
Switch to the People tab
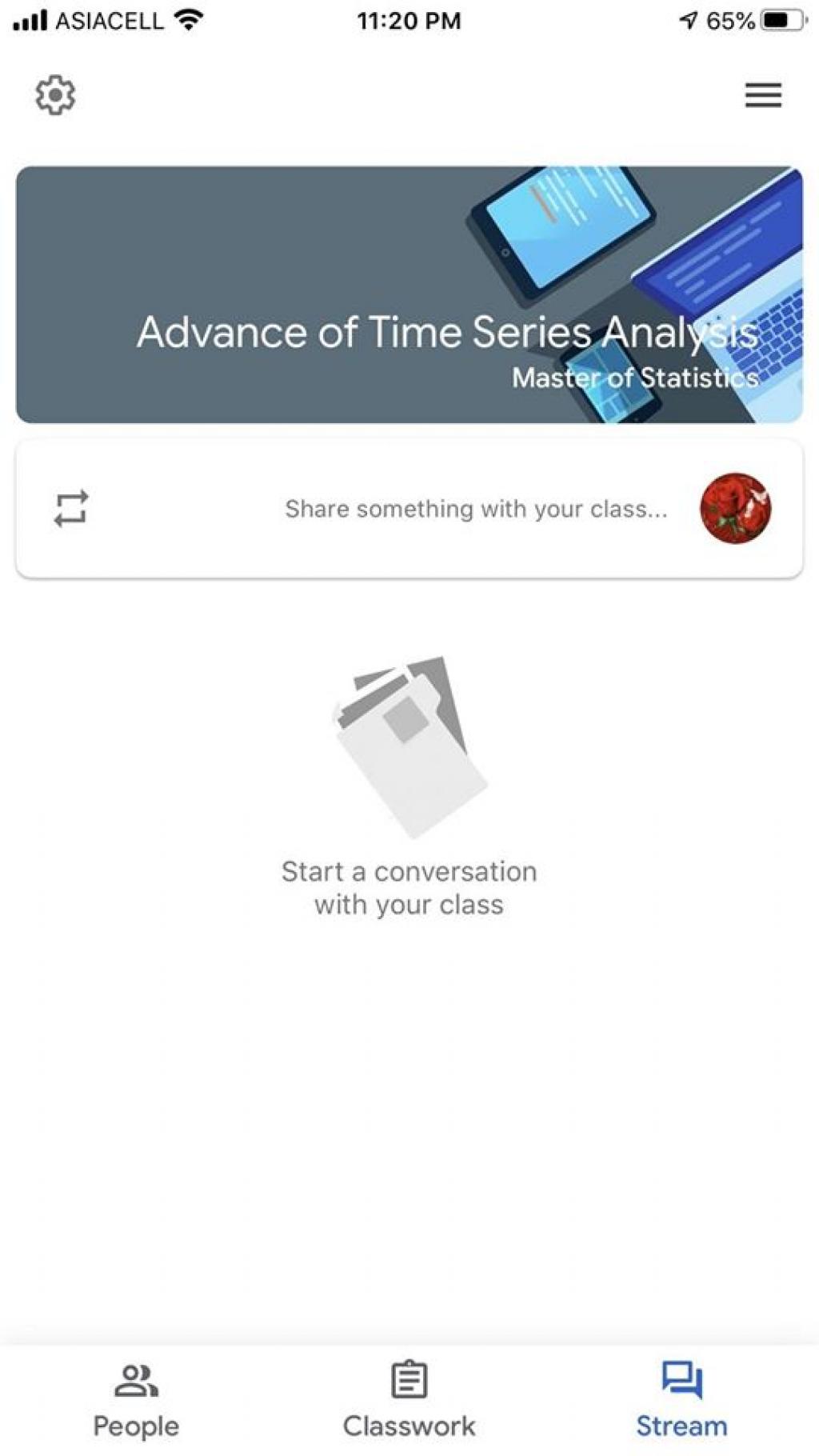coord(136,1400)
